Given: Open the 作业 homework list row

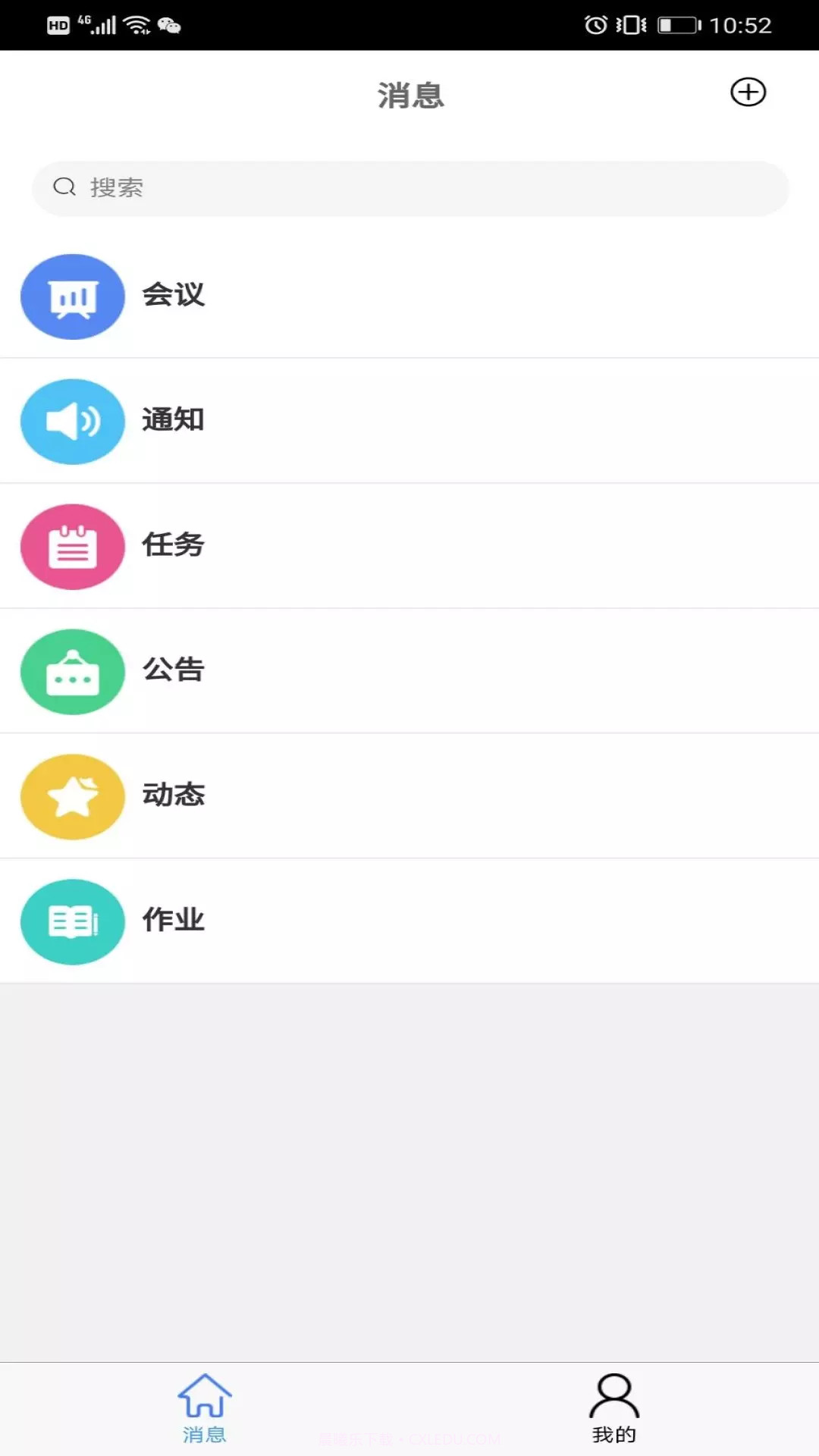Looking at the screenshot, I should (409, 921).
